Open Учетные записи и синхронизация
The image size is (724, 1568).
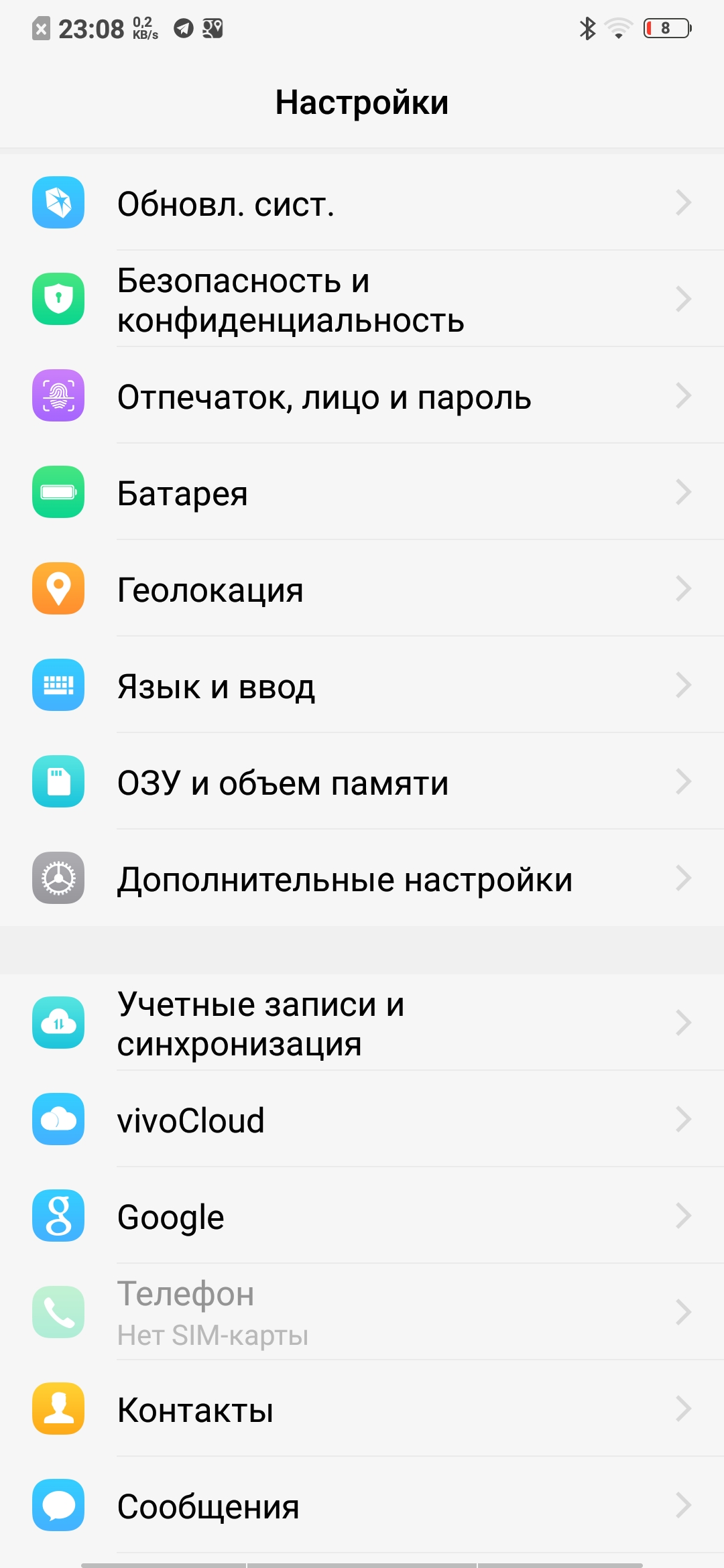click(362, 1023)
